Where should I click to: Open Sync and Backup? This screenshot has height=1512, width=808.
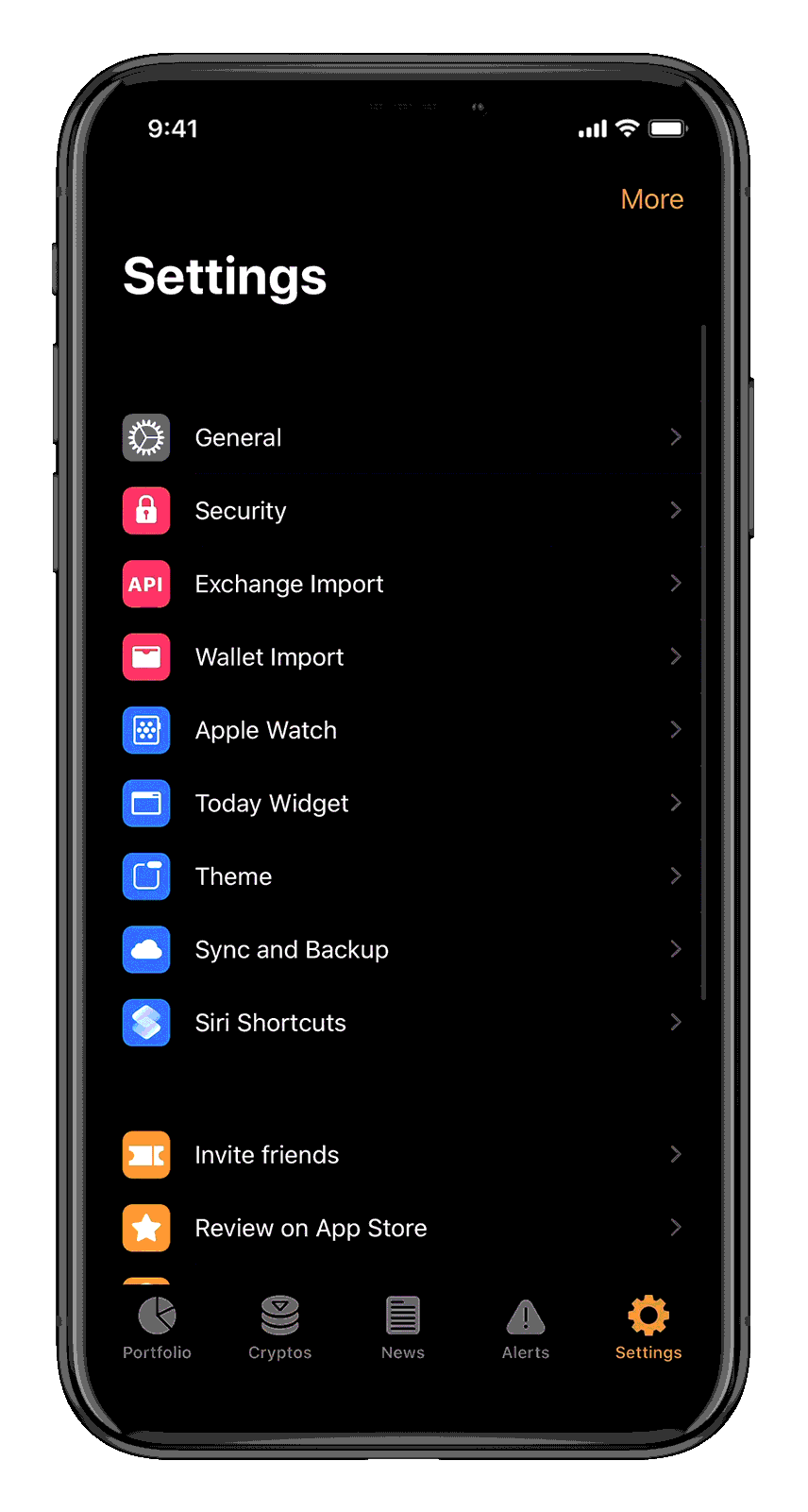[403, 950]
